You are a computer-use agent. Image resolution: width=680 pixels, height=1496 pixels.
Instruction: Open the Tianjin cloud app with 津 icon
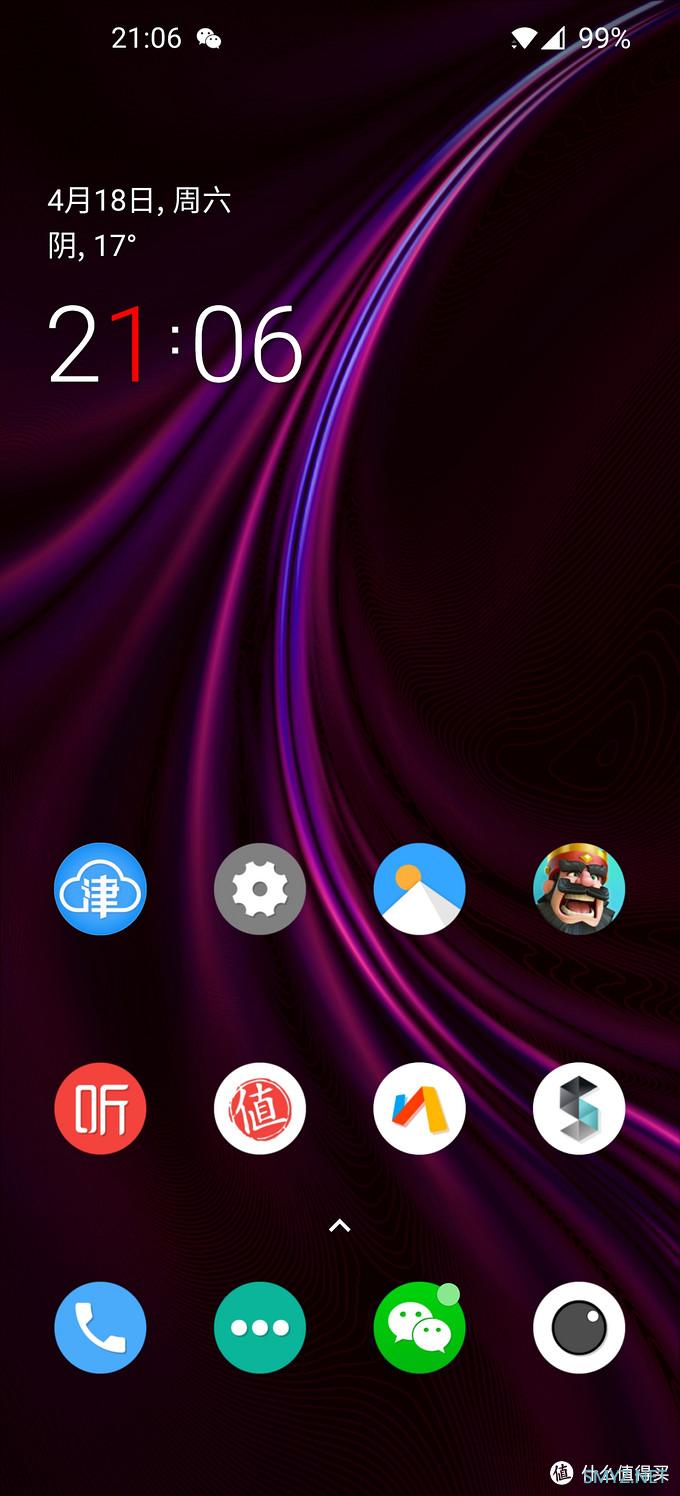100,889
